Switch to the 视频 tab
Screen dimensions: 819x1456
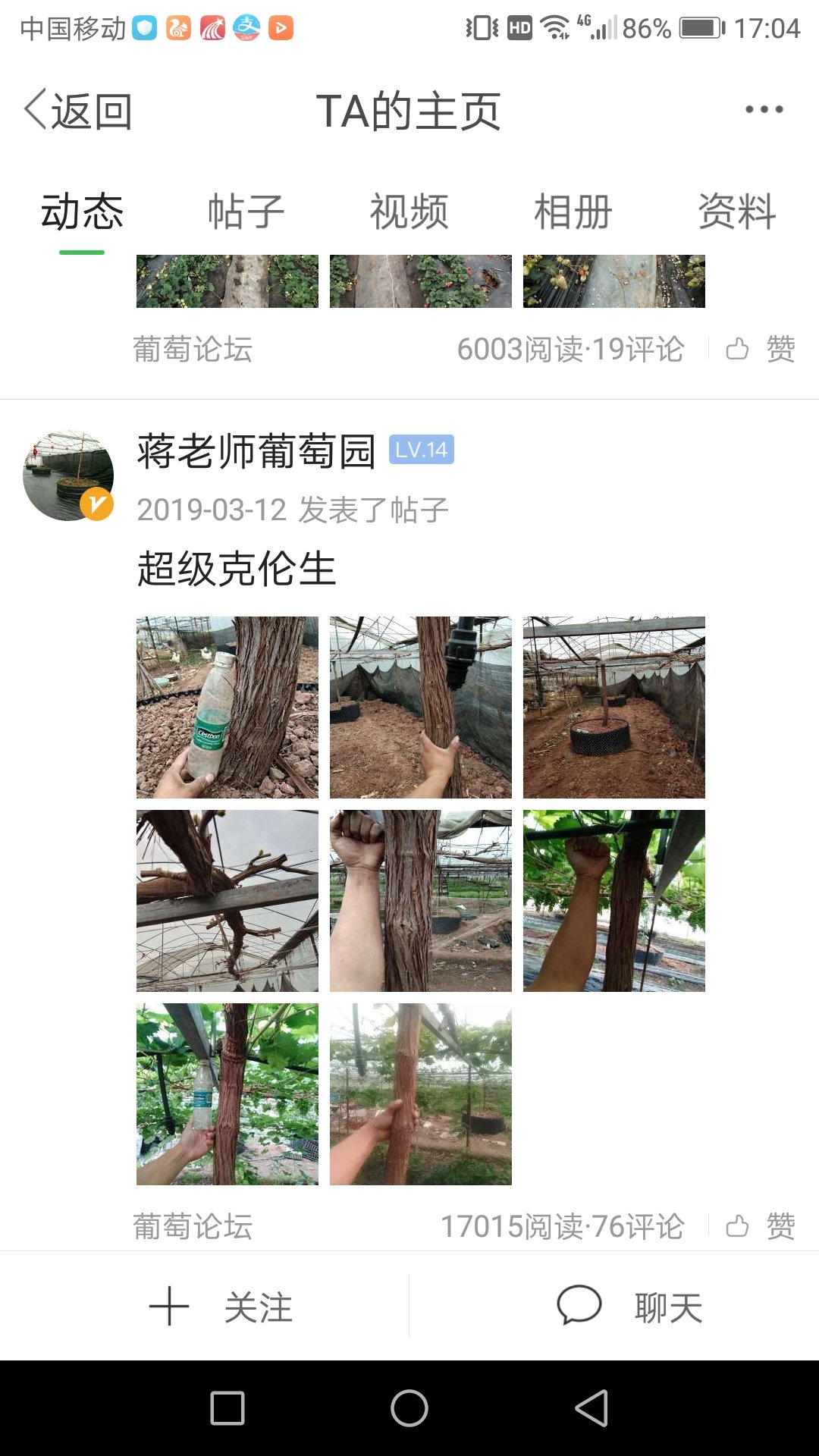pos(409,212)
